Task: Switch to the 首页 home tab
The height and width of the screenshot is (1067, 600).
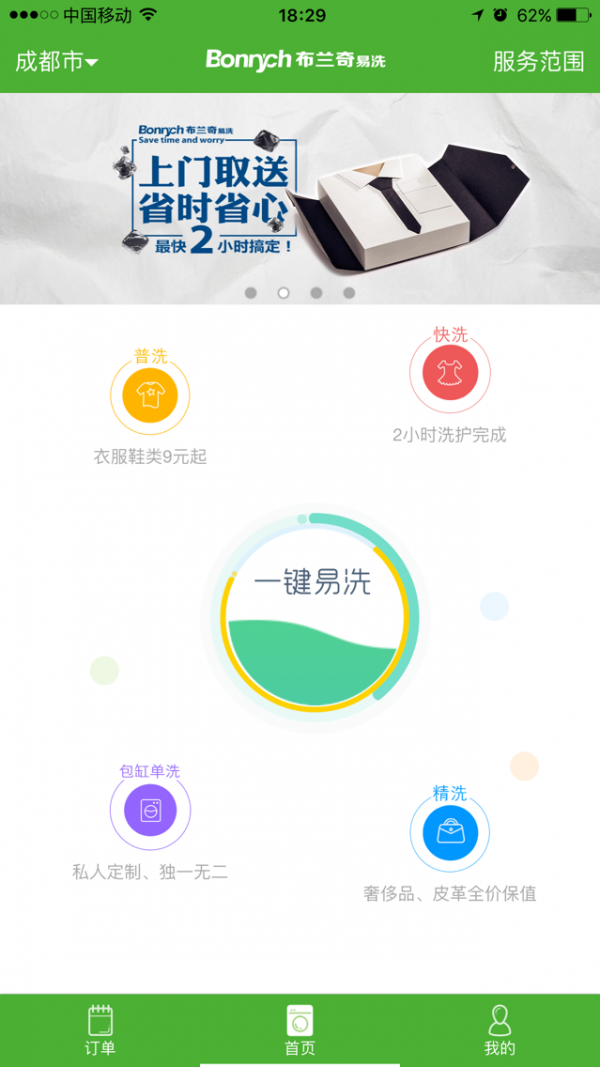Action: pyautogui.click(x=300, y=1030)
